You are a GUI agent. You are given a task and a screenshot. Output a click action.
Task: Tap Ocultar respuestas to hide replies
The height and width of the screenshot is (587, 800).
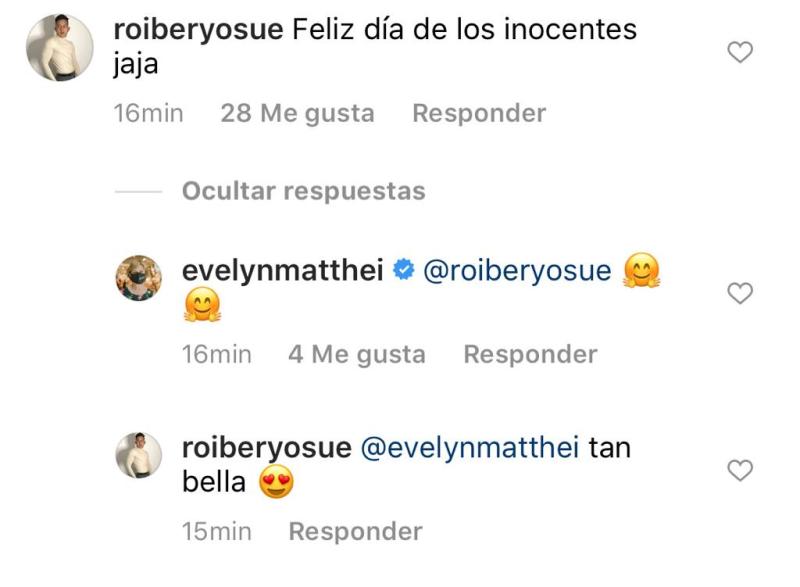(303, 190)
